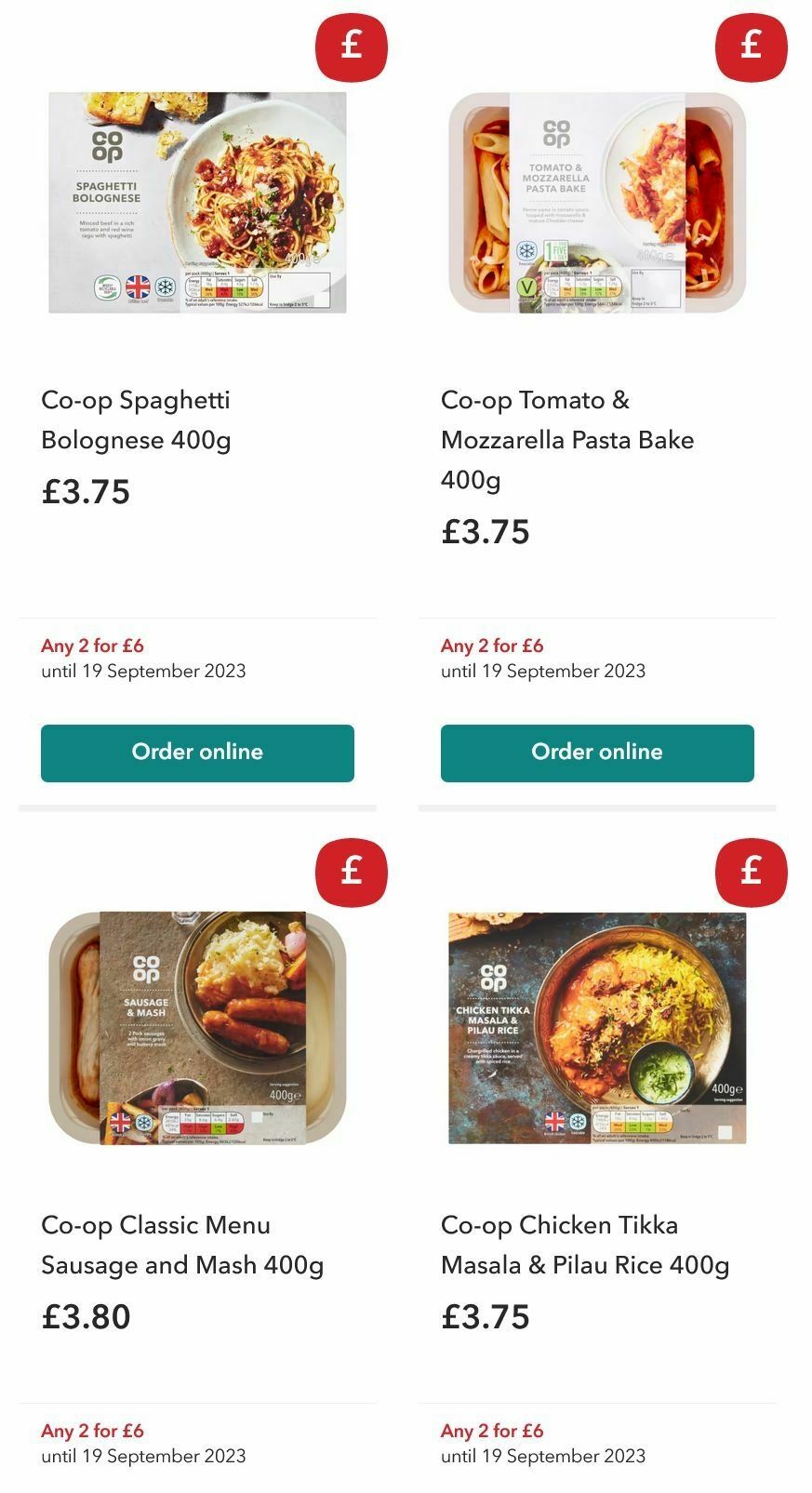Click the £ badge on Tomato & Mozzarella Pasta Bake
This screenshot has height=1493, width=812.
tap(751, 48)
